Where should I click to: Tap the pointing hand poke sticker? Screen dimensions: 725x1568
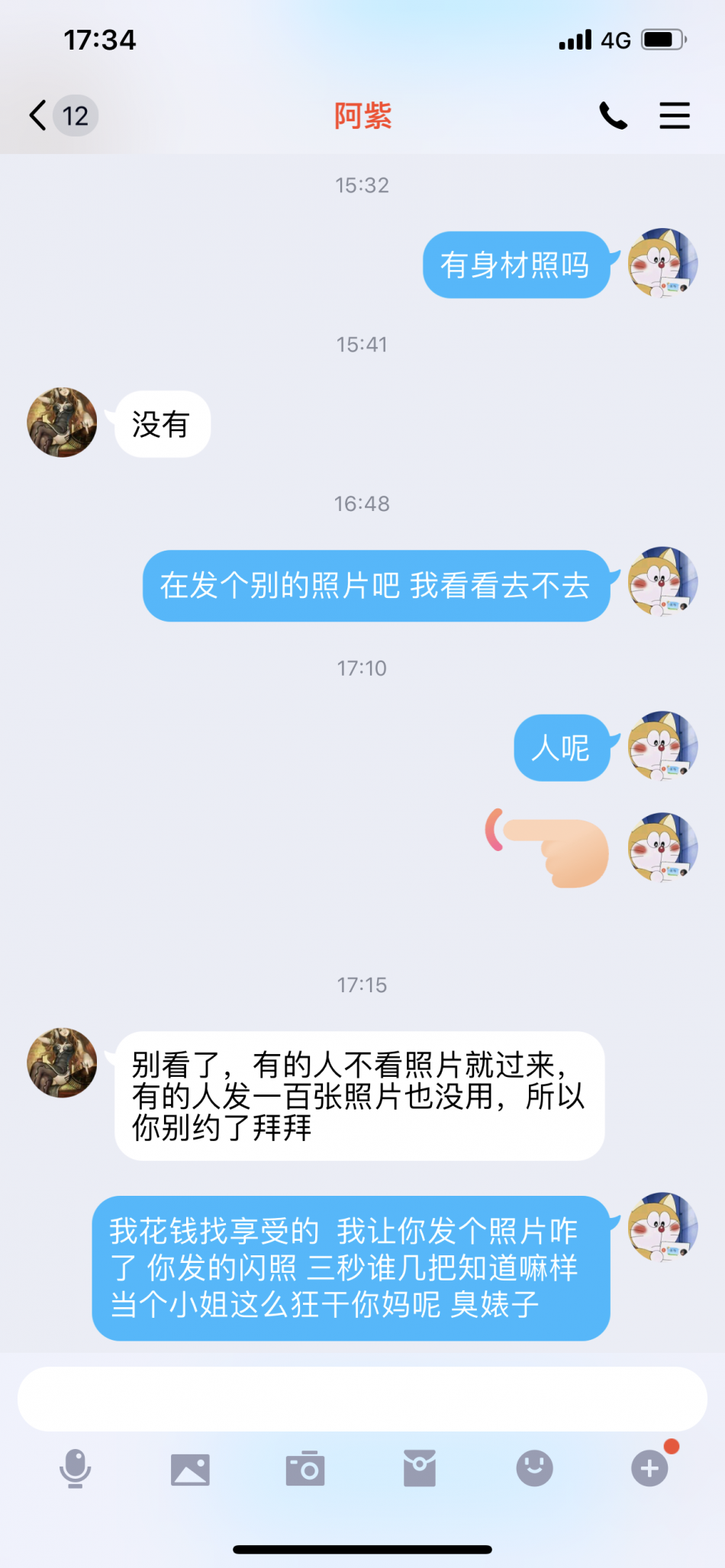(549, 848)
